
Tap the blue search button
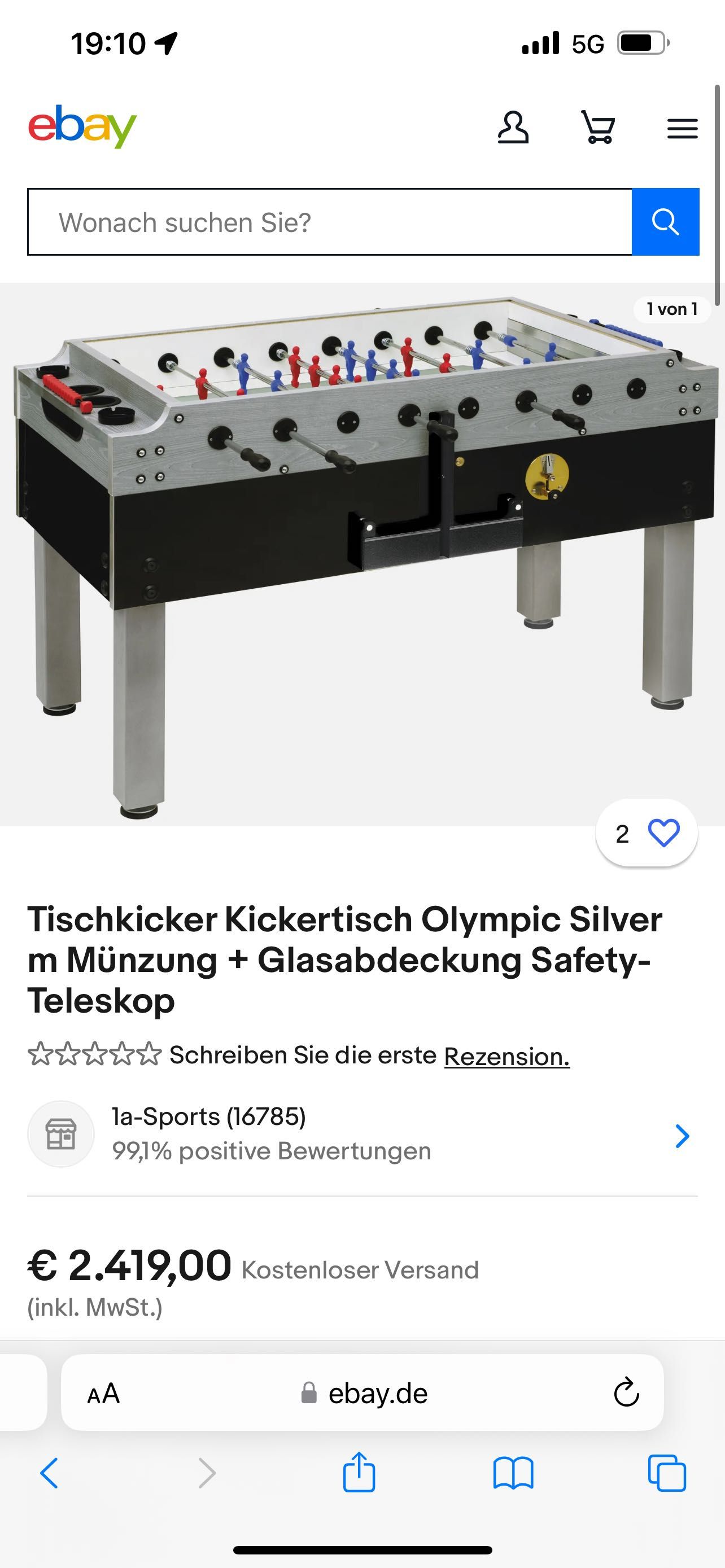[x=665, y=222]
